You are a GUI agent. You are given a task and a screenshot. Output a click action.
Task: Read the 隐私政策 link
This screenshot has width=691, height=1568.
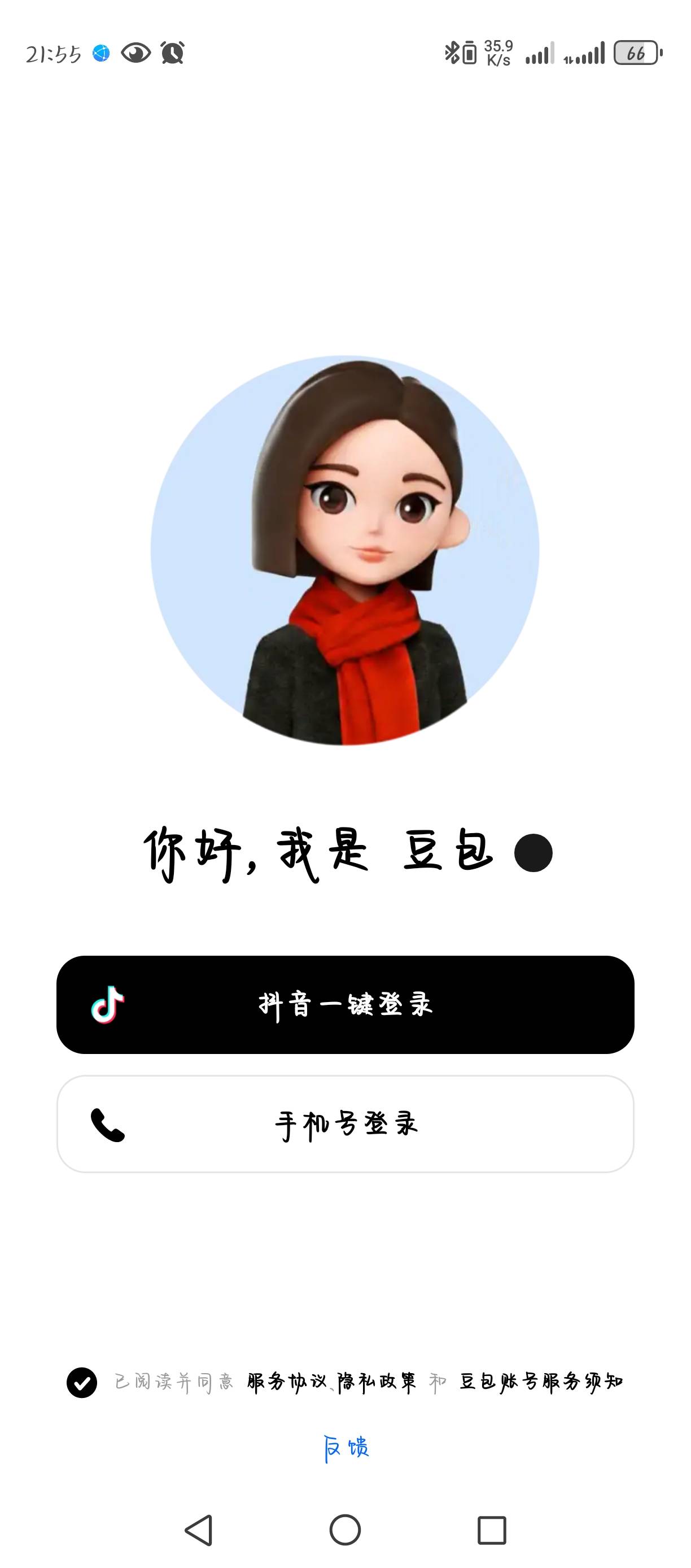(377, 1382)
